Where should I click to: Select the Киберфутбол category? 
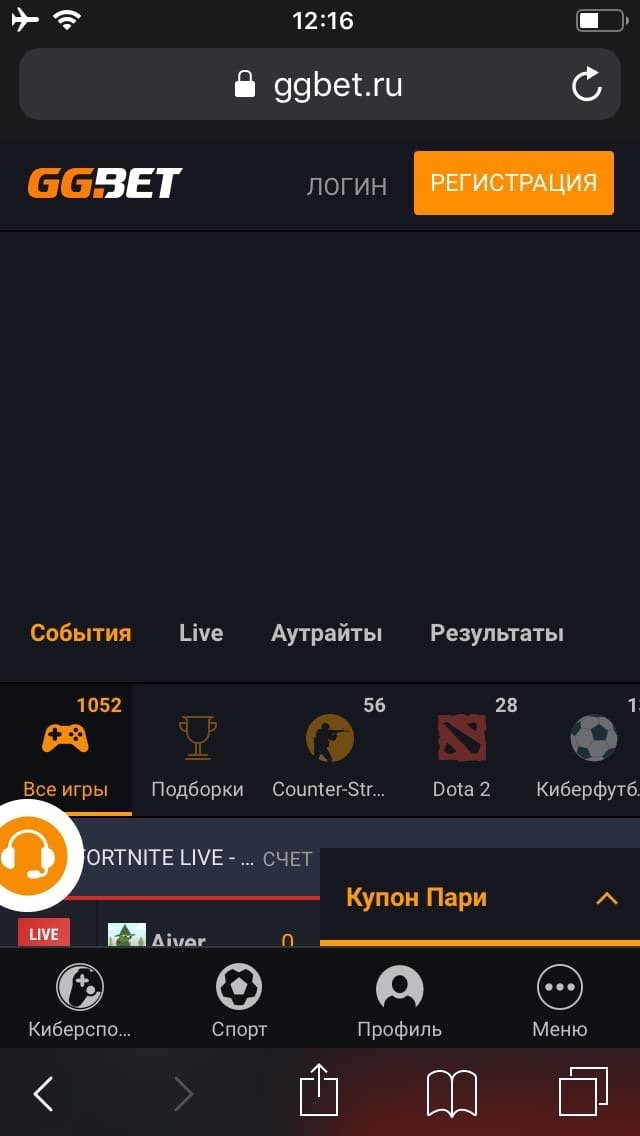592,756
